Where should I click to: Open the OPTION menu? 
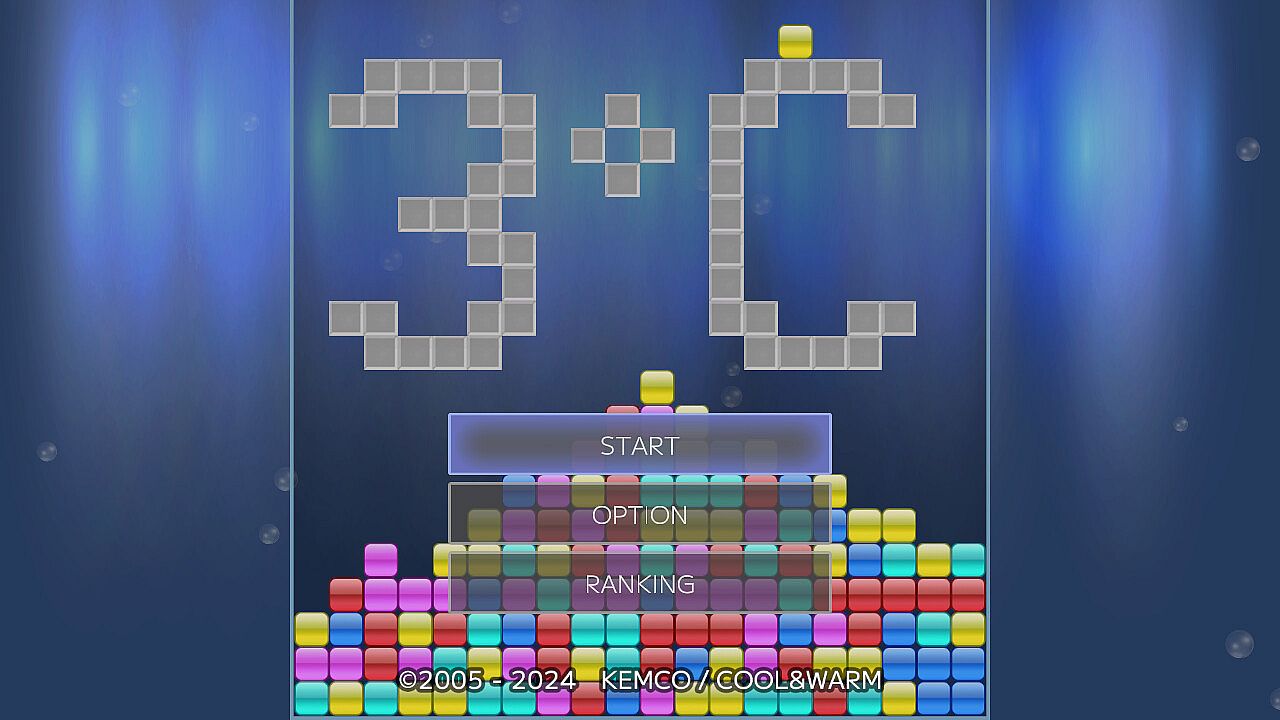tap(640, 515)
